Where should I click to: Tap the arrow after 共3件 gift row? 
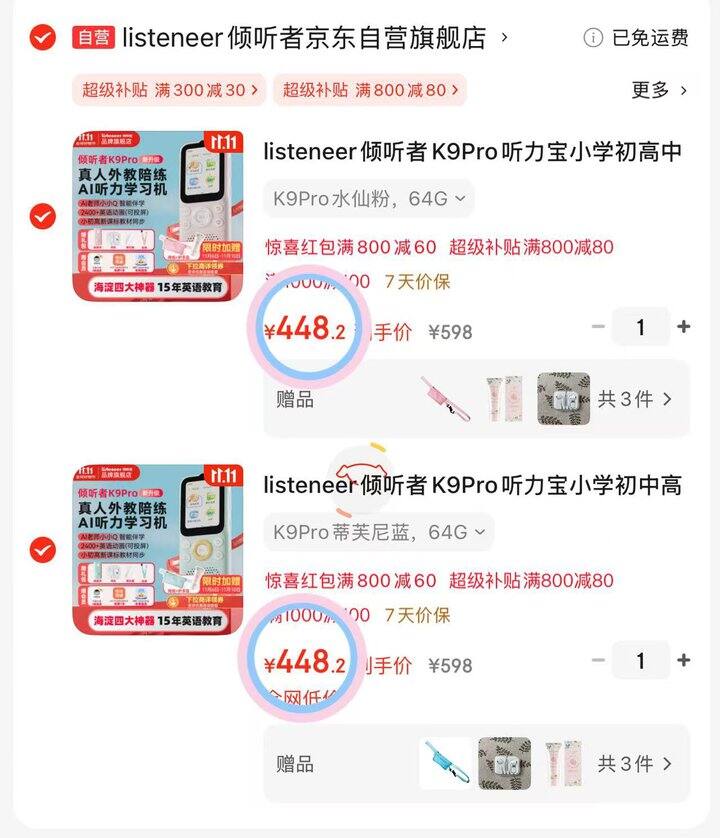click(x=668, y=398)
